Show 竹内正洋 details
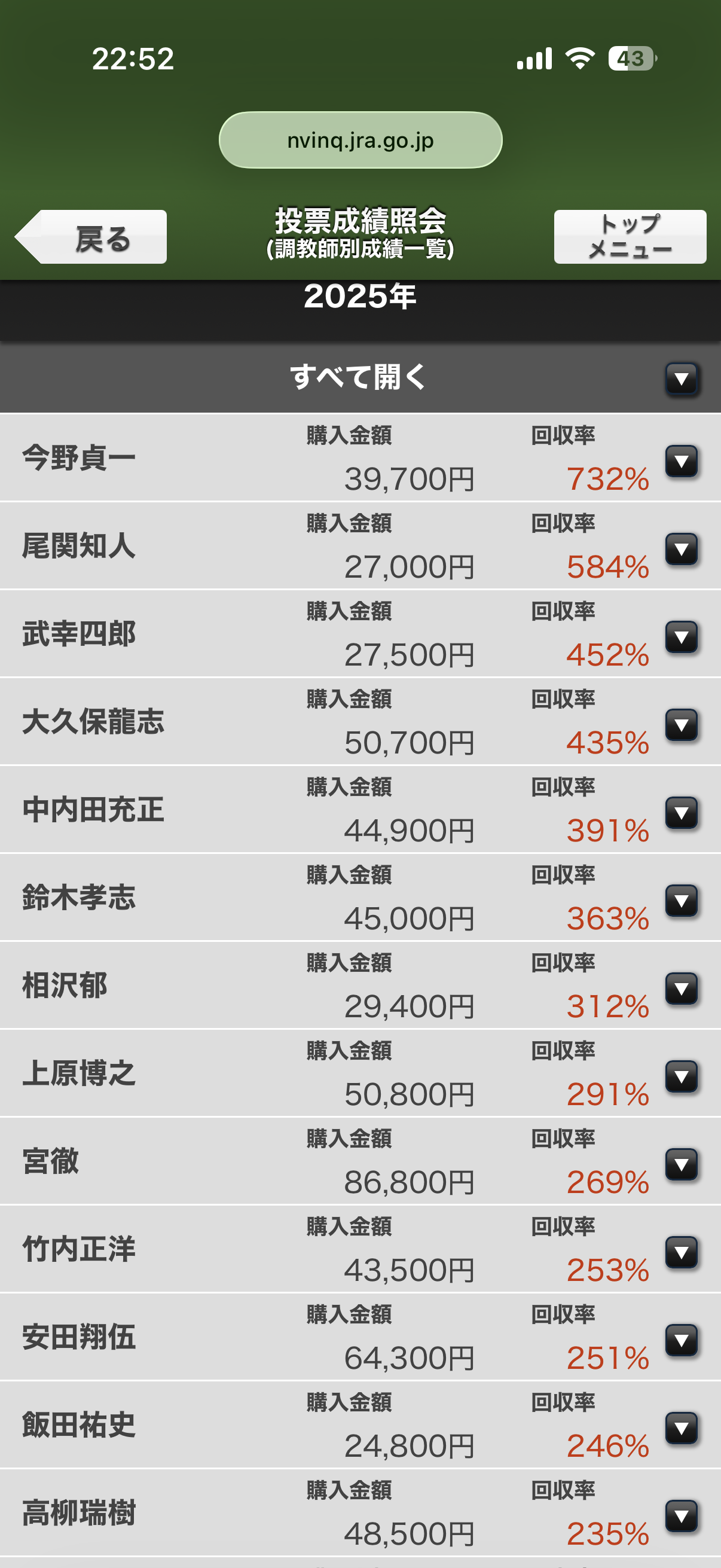The height and width of the screenshot is (1568, 721). point(681,1253)
